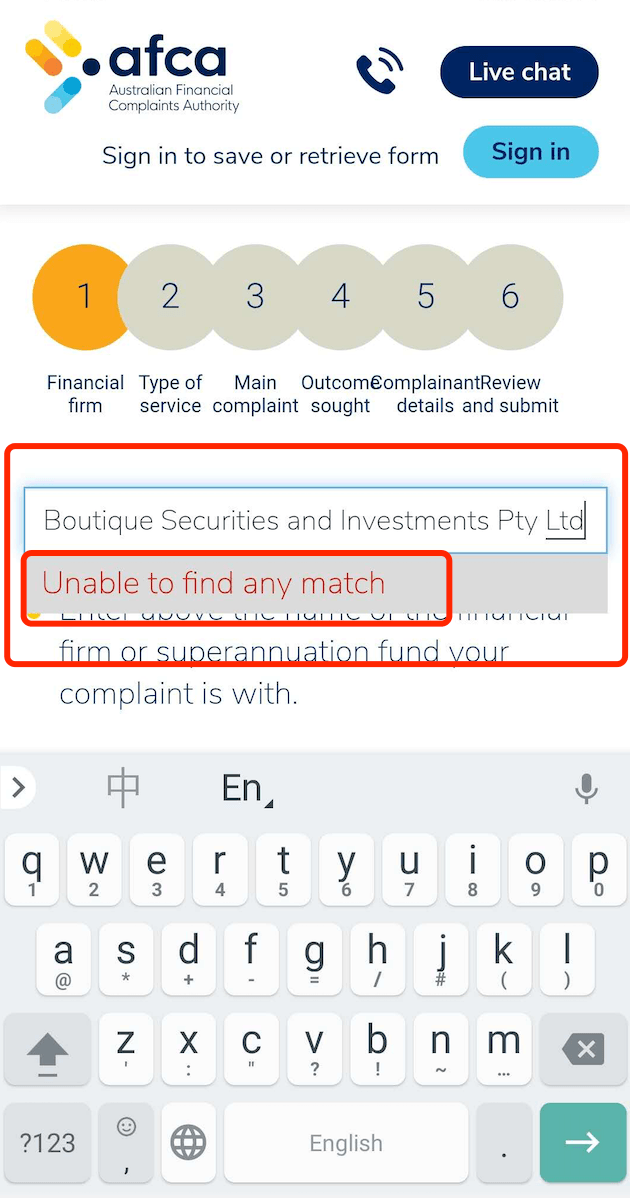The image size is (630, 1198).
Task: Go to step 2 Type of service
Action: coord(170,296)
